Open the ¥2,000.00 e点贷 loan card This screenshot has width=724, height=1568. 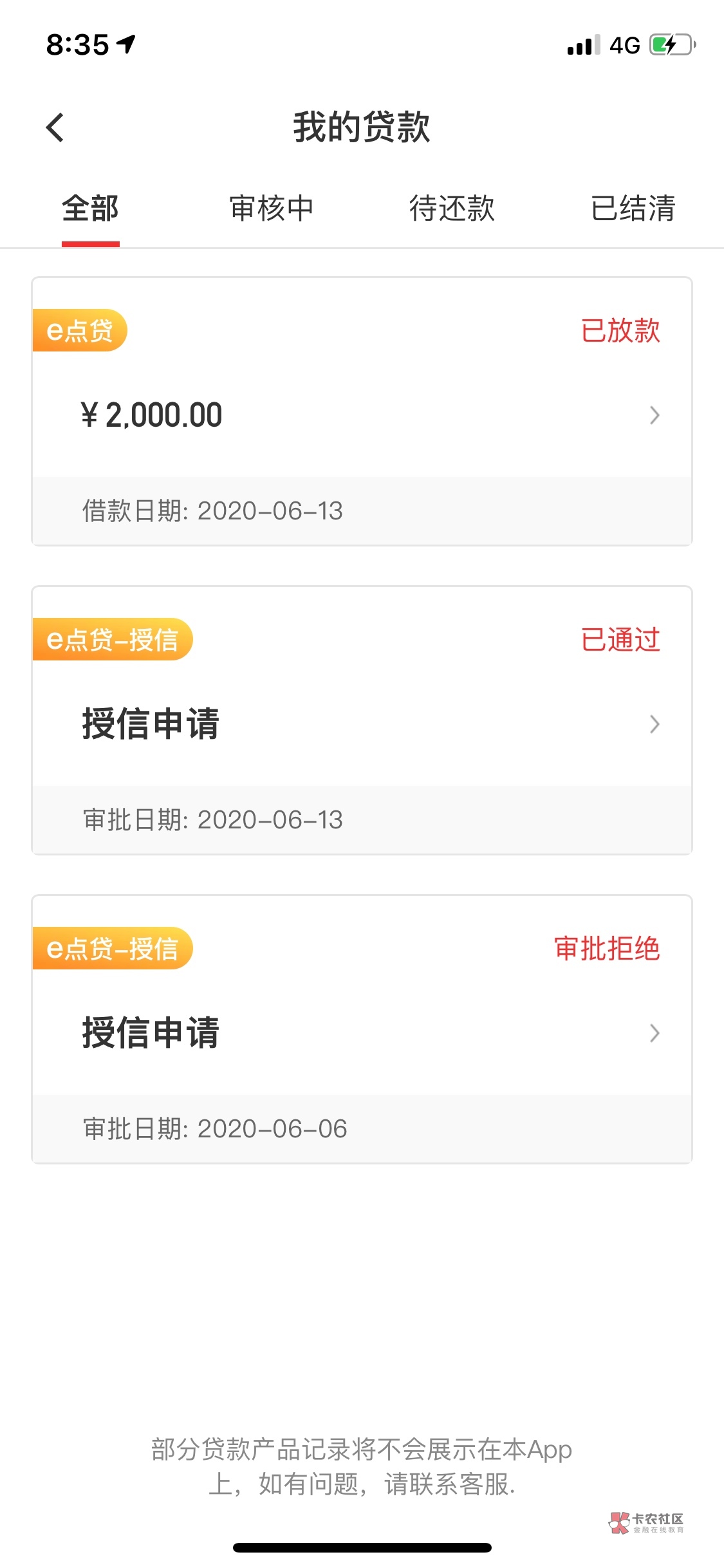click(x=362, y=411)
